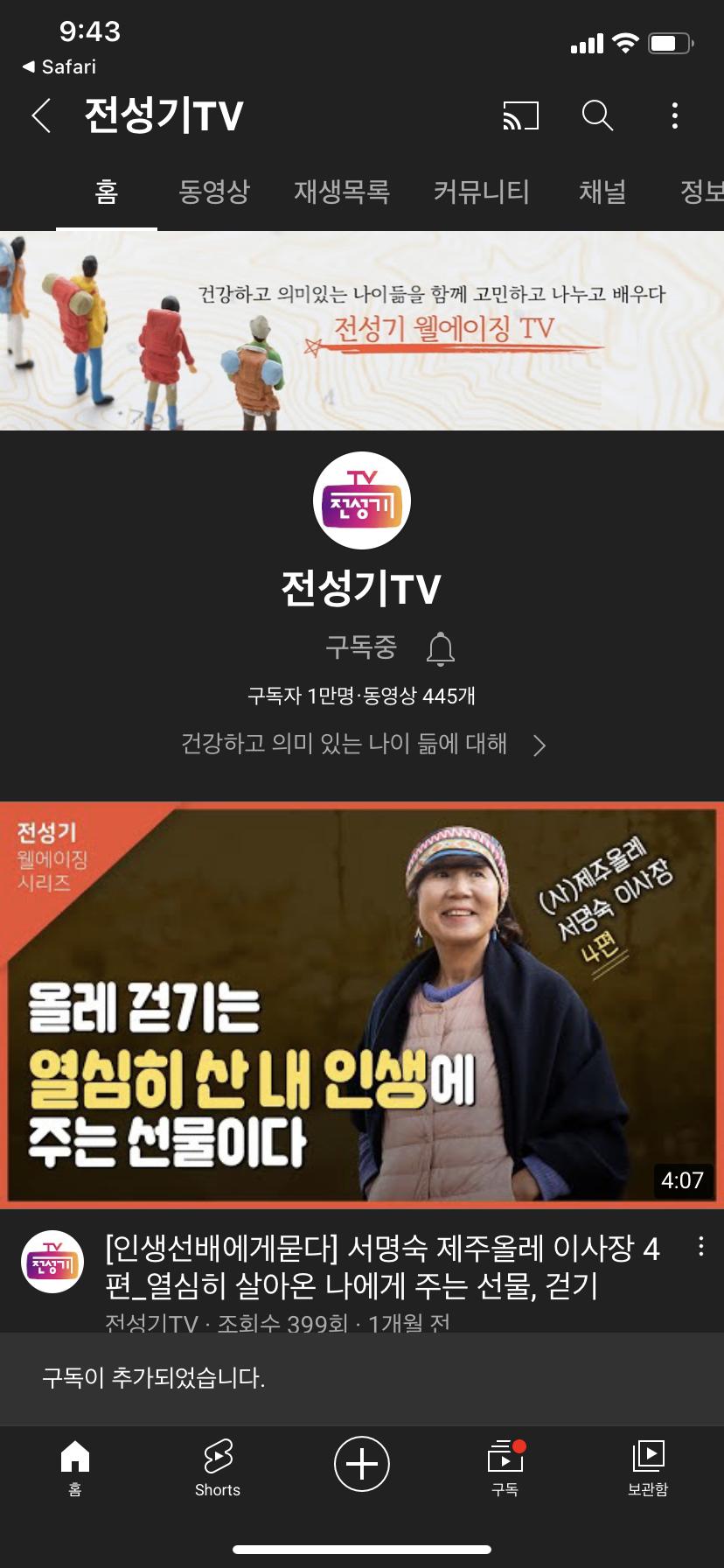Switch to the 동영상 tab
The height and width of the screenshot is (1568, 724).
pos(214,191)
